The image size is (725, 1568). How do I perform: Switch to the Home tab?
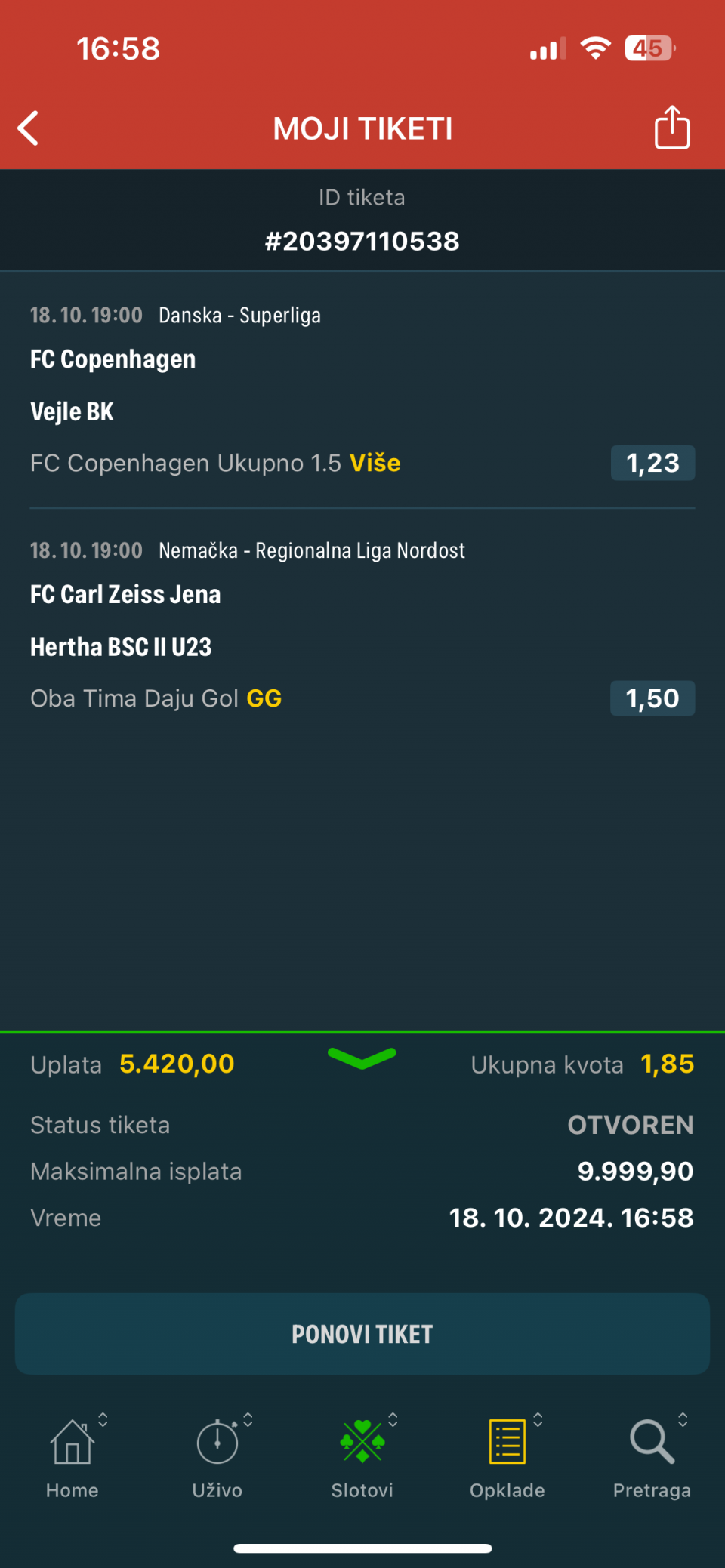72,1456
